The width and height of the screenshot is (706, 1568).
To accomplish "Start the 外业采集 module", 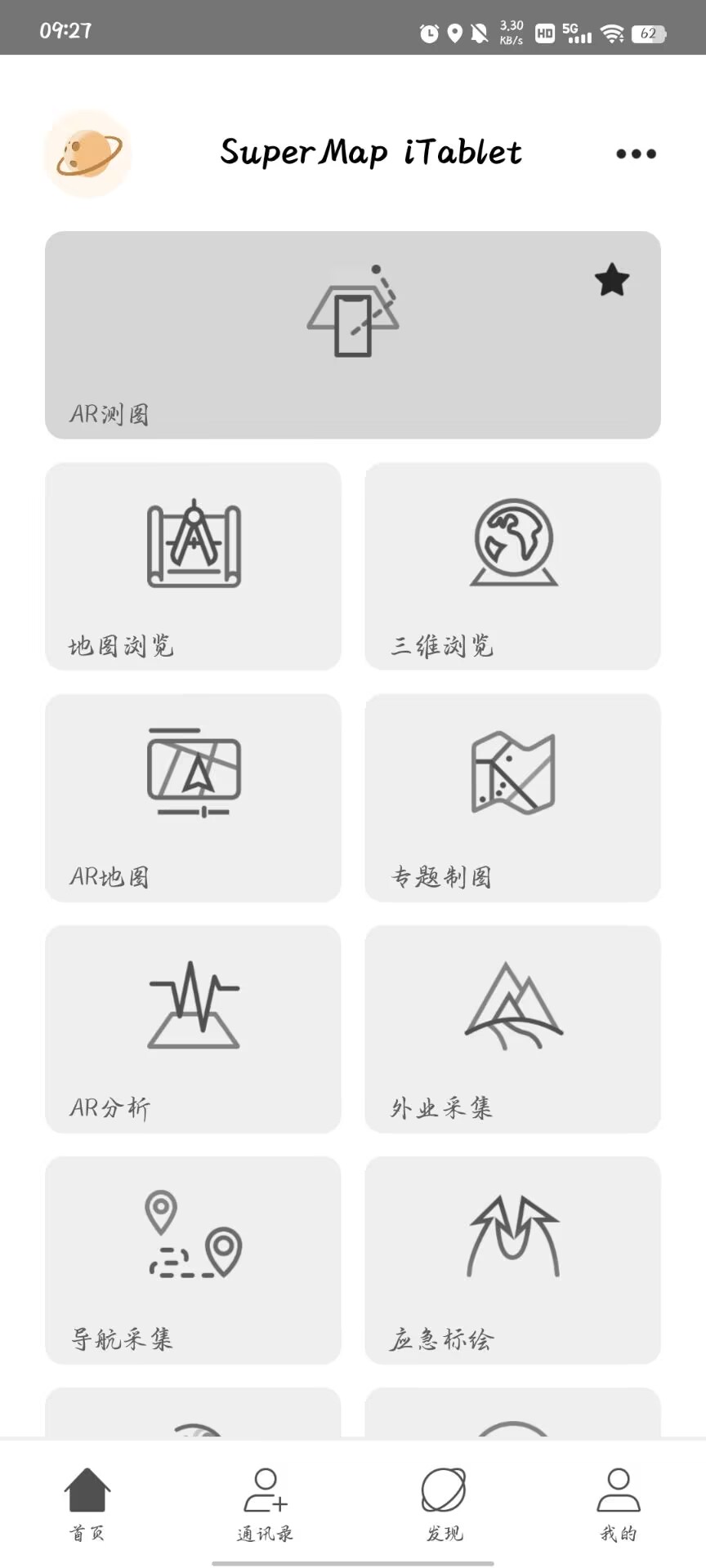I will 512,1029.
